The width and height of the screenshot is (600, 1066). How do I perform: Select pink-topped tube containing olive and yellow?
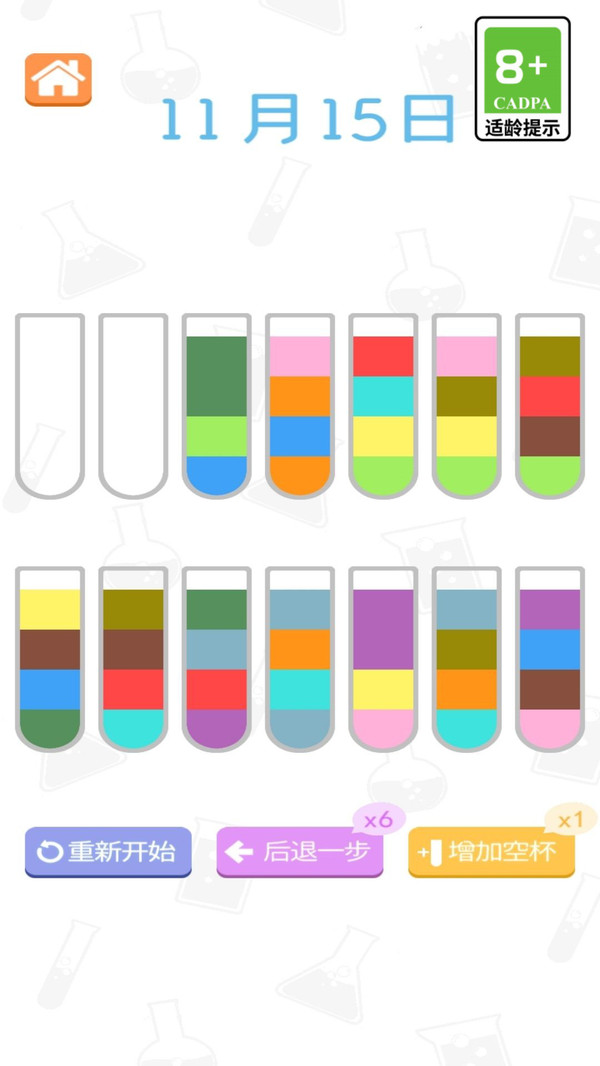(x=467, y=405)
